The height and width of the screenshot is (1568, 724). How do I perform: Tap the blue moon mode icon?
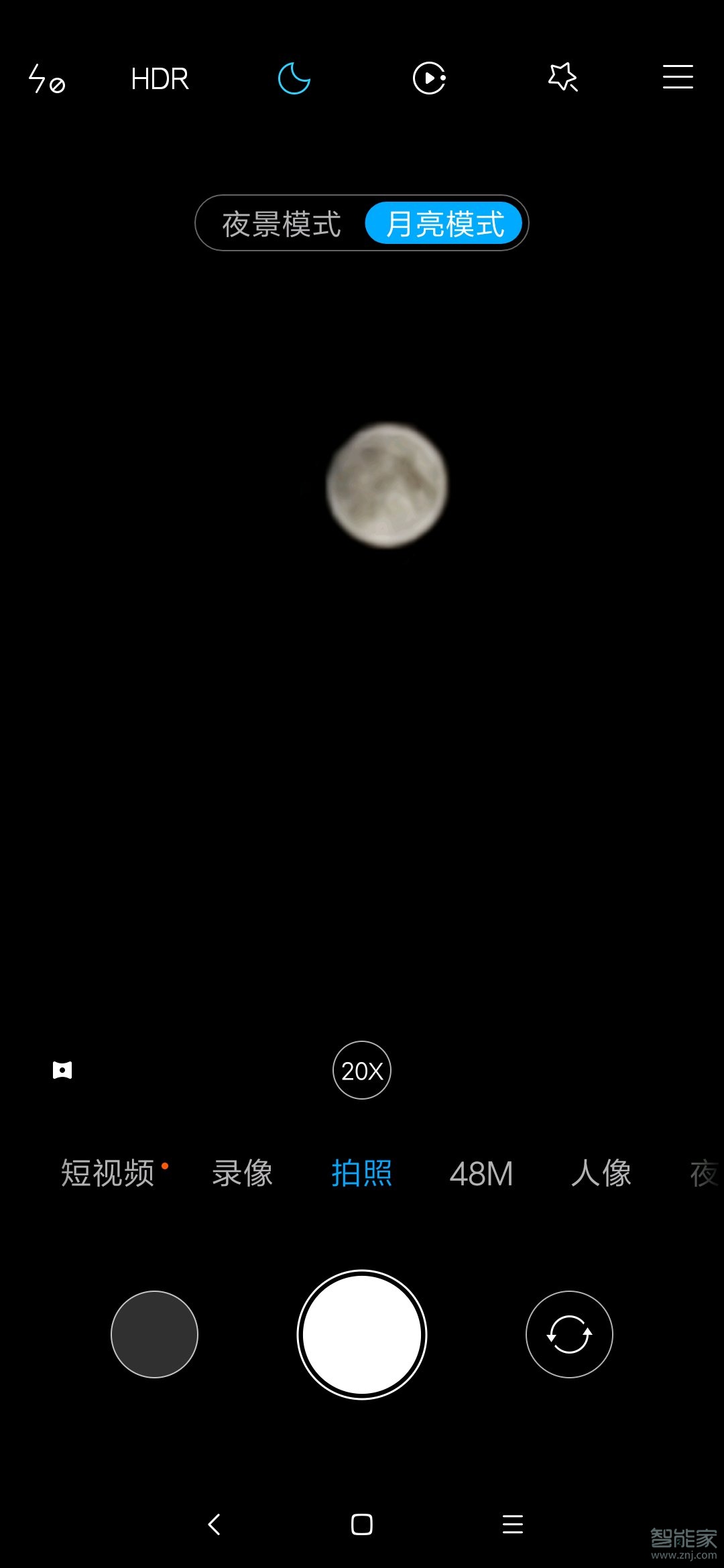(294, 79)
